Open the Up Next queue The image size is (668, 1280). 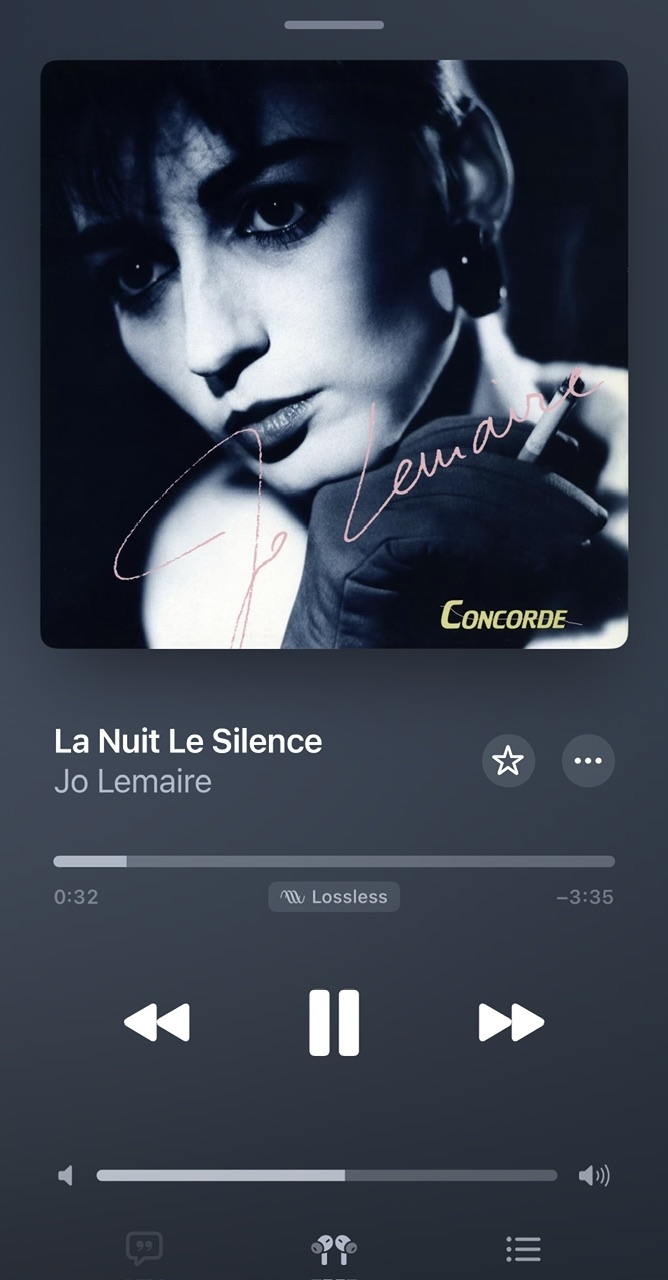(523, 1248)
